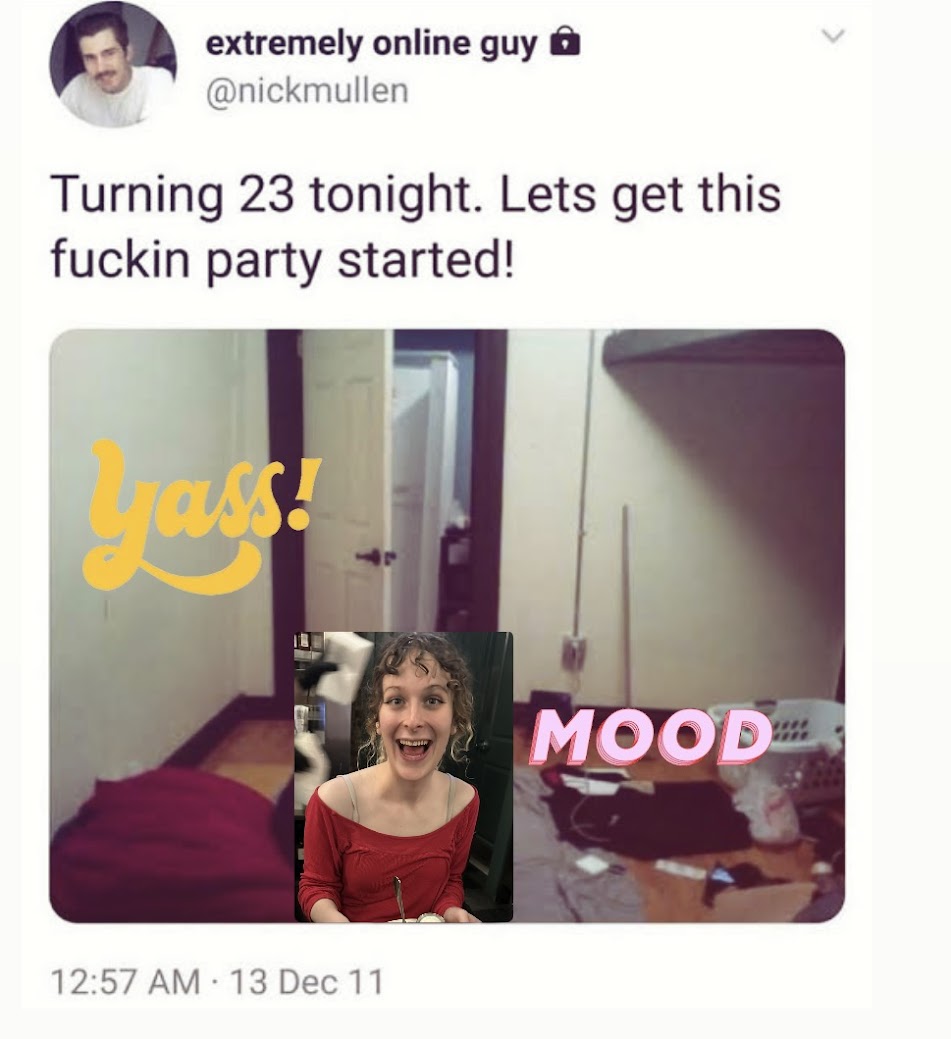Open the @nickmullen profile handle
The image size is (951, 1039).
306,91
